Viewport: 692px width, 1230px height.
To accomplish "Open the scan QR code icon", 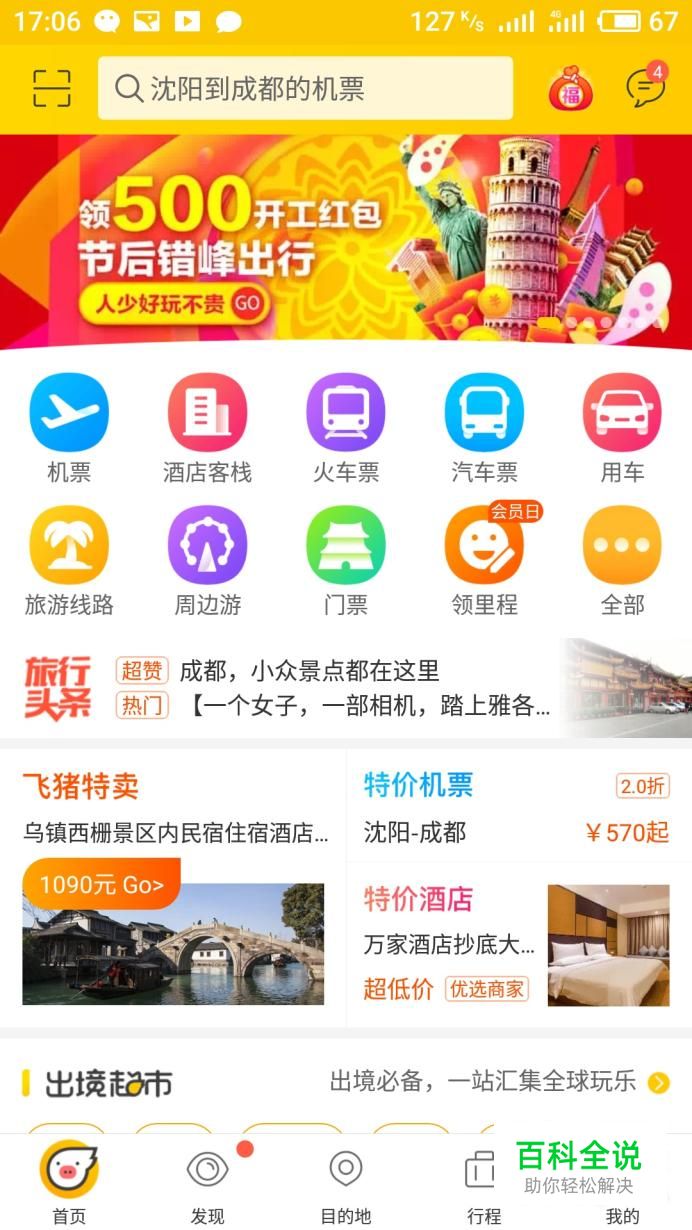I will click(51, 88).
